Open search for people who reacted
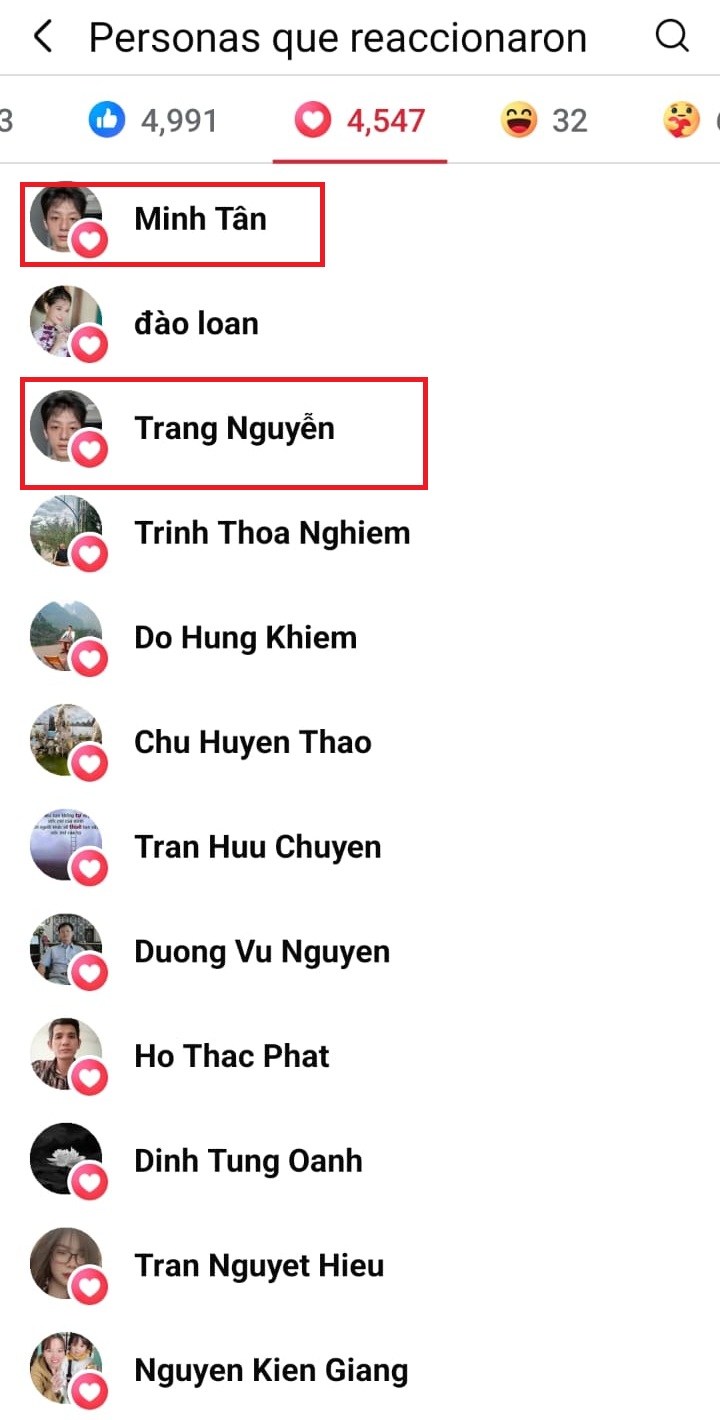Screen dimensions: 720x1420 672,37
